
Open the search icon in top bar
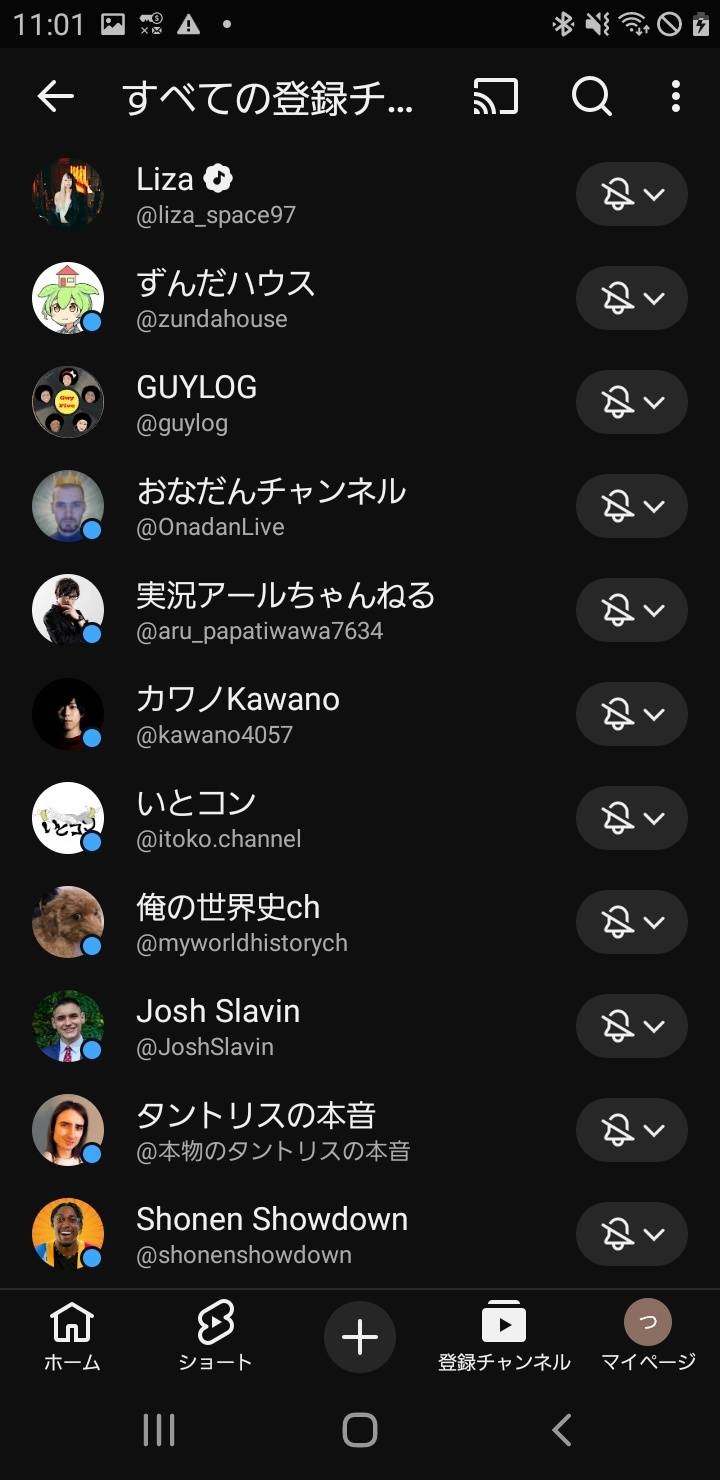[591, 97]
